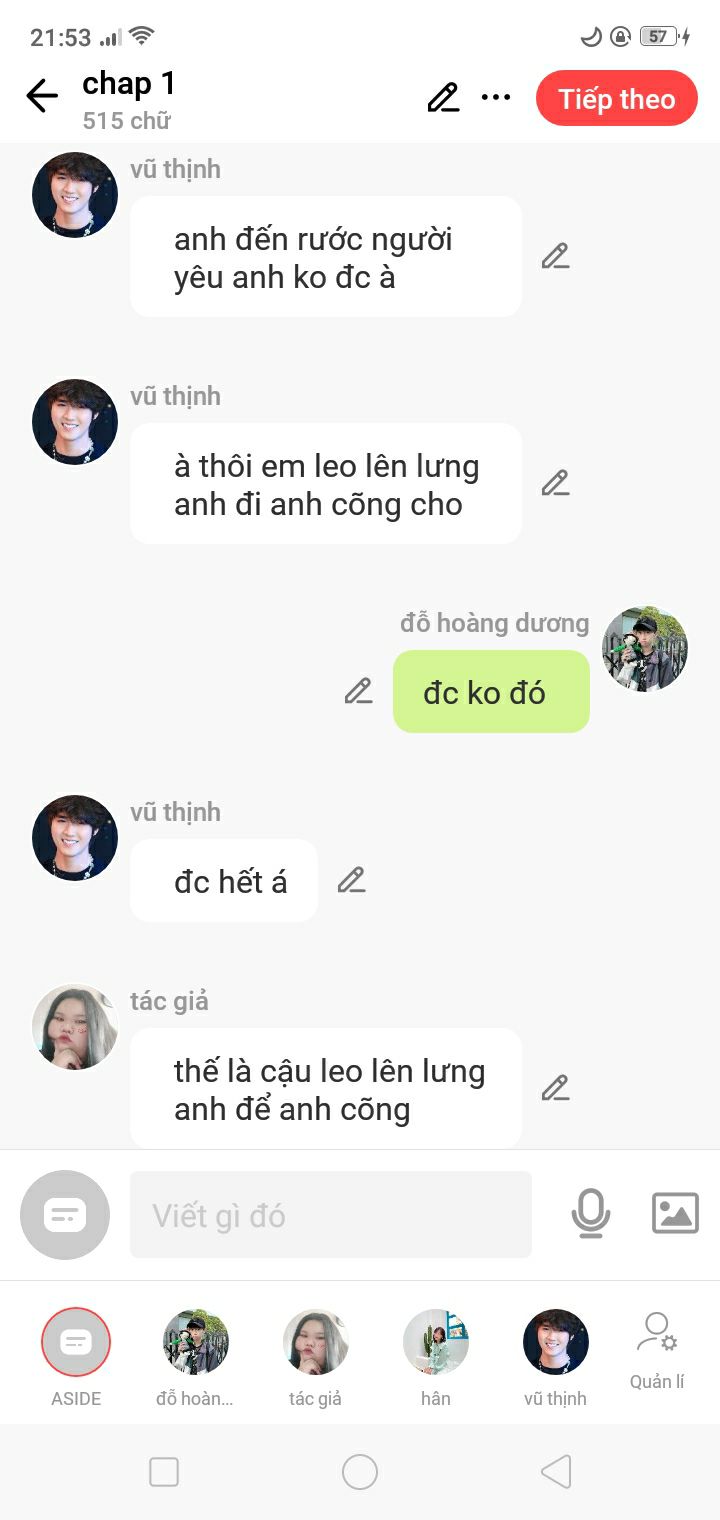Open Quản lí character management

(657, 1350)
